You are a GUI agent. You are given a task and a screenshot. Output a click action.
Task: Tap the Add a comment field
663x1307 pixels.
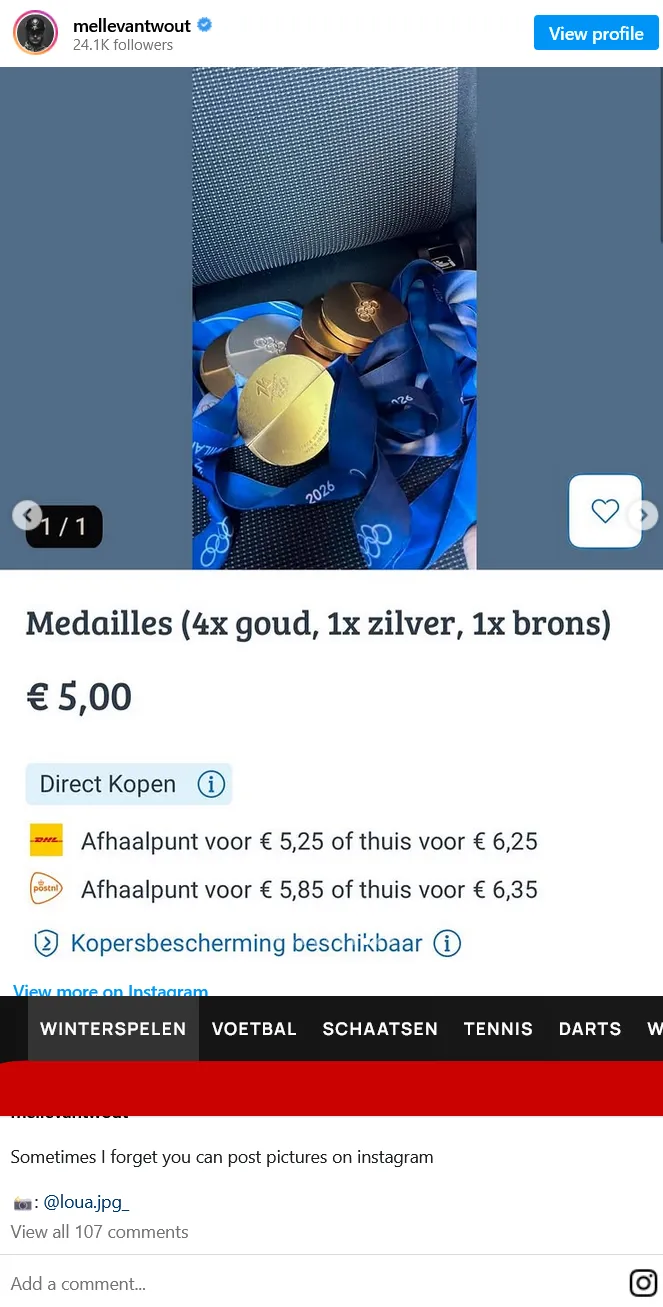click(300, 1283)
